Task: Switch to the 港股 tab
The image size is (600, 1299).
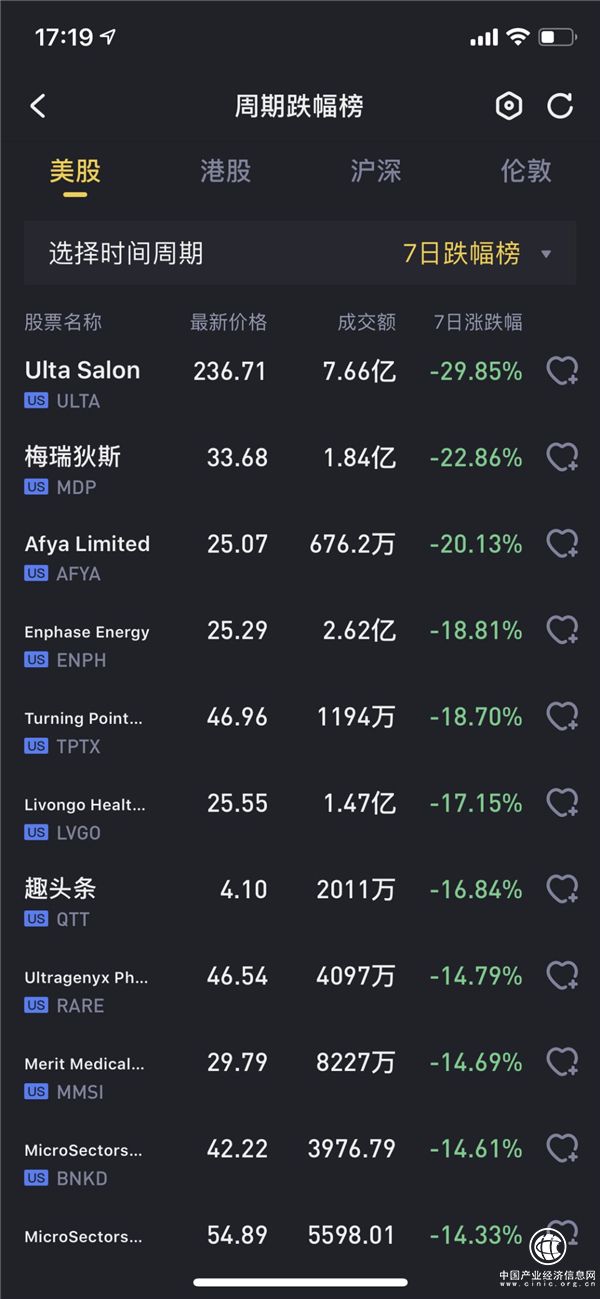Action: click(x=225, y=171)
